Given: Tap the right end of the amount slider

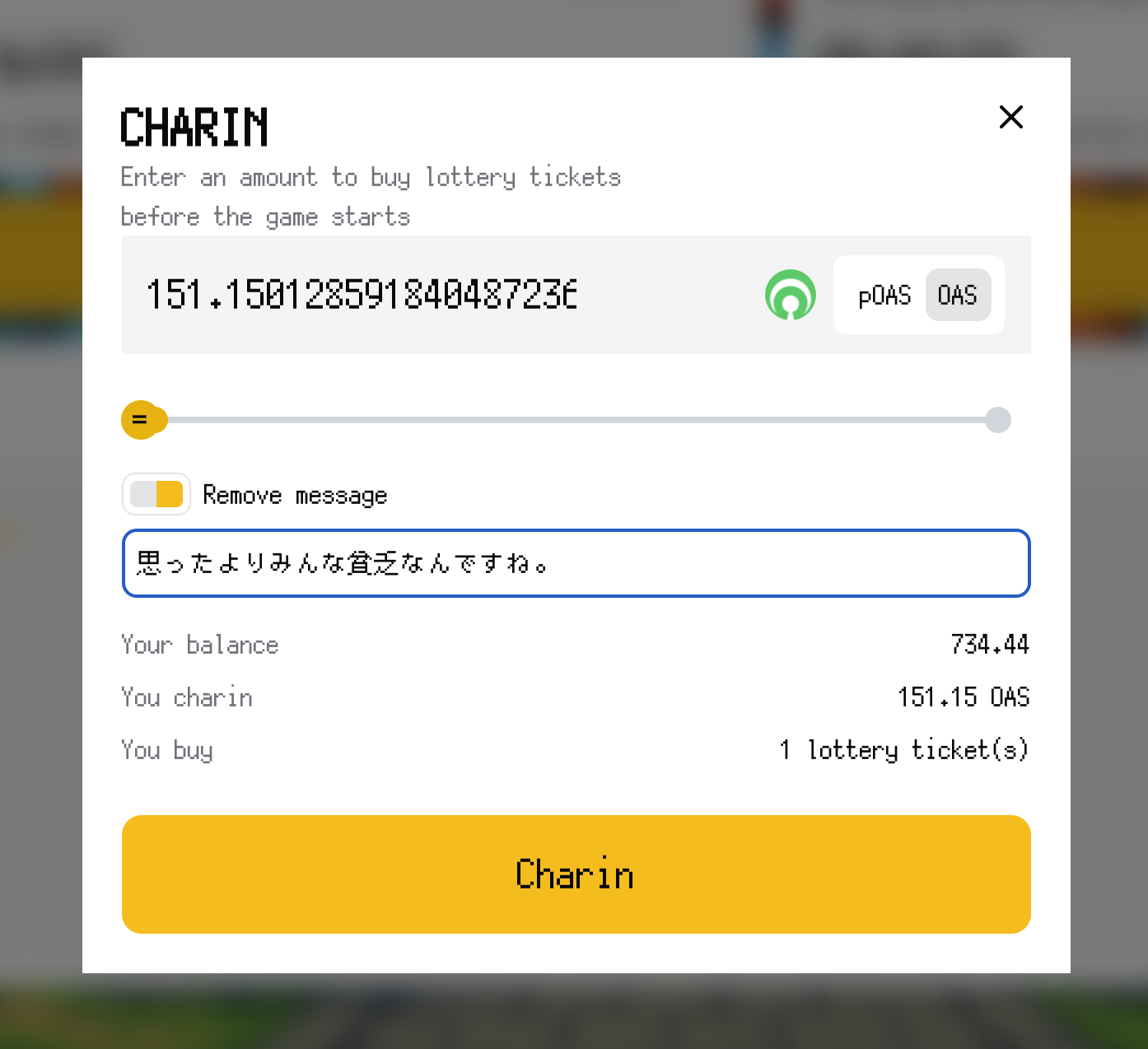Looking at the screenshot, I should [x=997, y=420].
